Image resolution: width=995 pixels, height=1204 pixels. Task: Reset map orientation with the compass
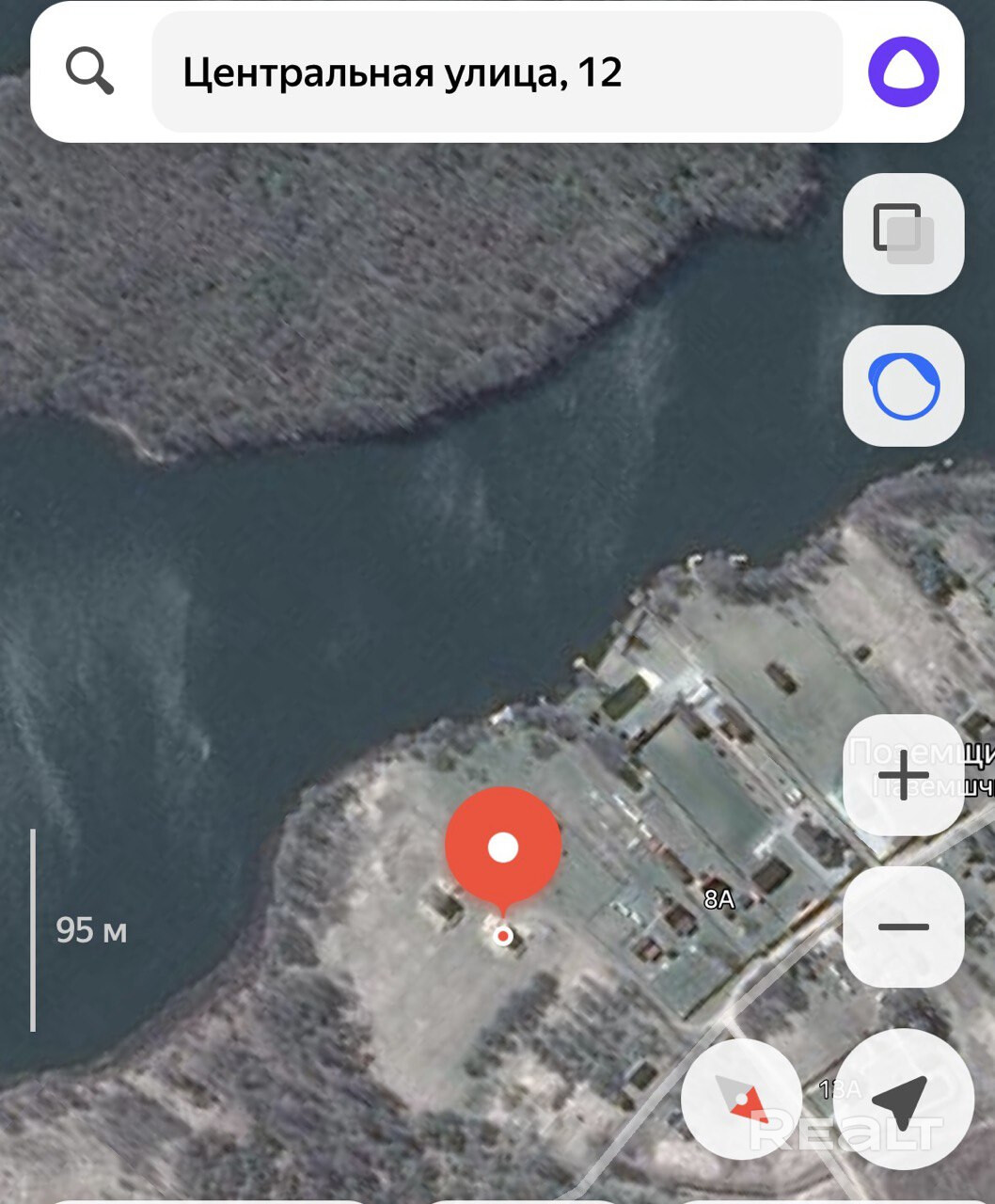tap(741, 1099)
